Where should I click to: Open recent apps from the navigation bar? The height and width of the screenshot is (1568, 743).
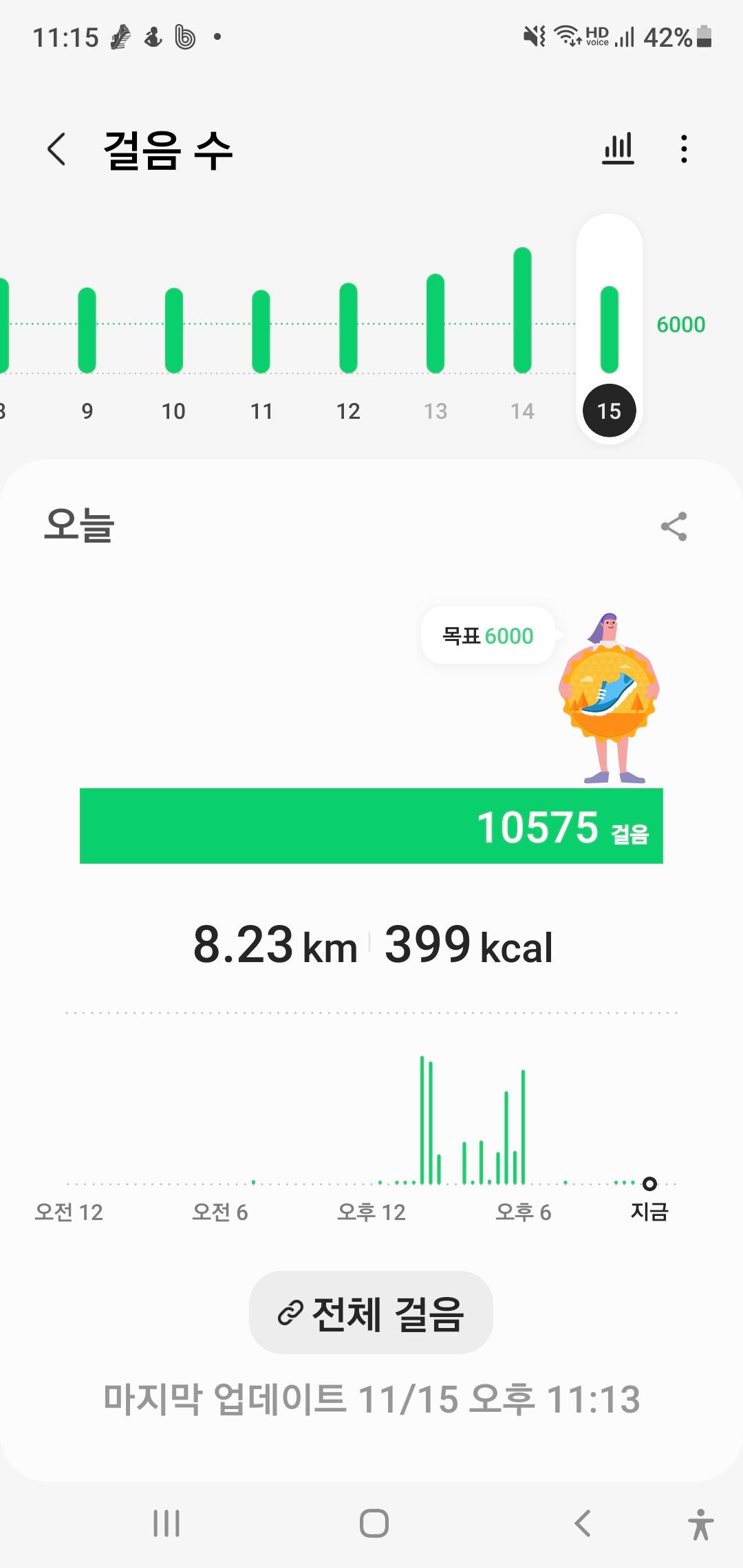(166, 1523)
